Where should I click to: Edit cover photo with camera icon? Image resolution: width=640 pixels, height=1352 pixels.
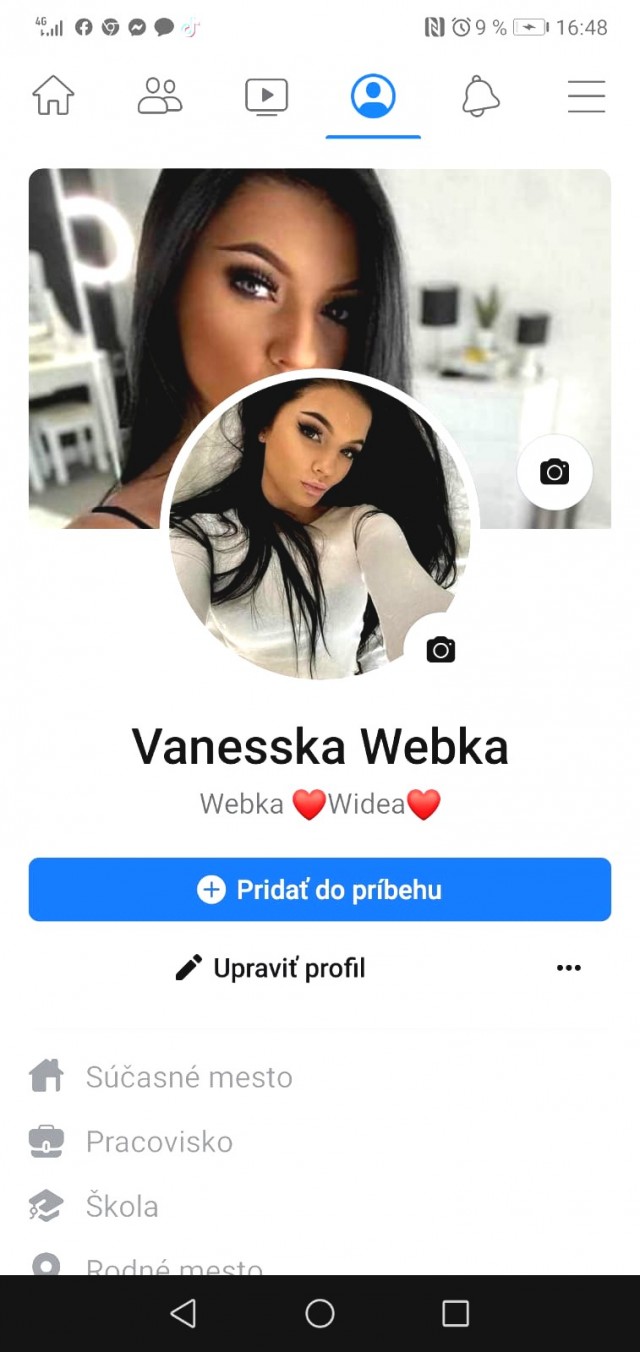(x=555, y=471)
